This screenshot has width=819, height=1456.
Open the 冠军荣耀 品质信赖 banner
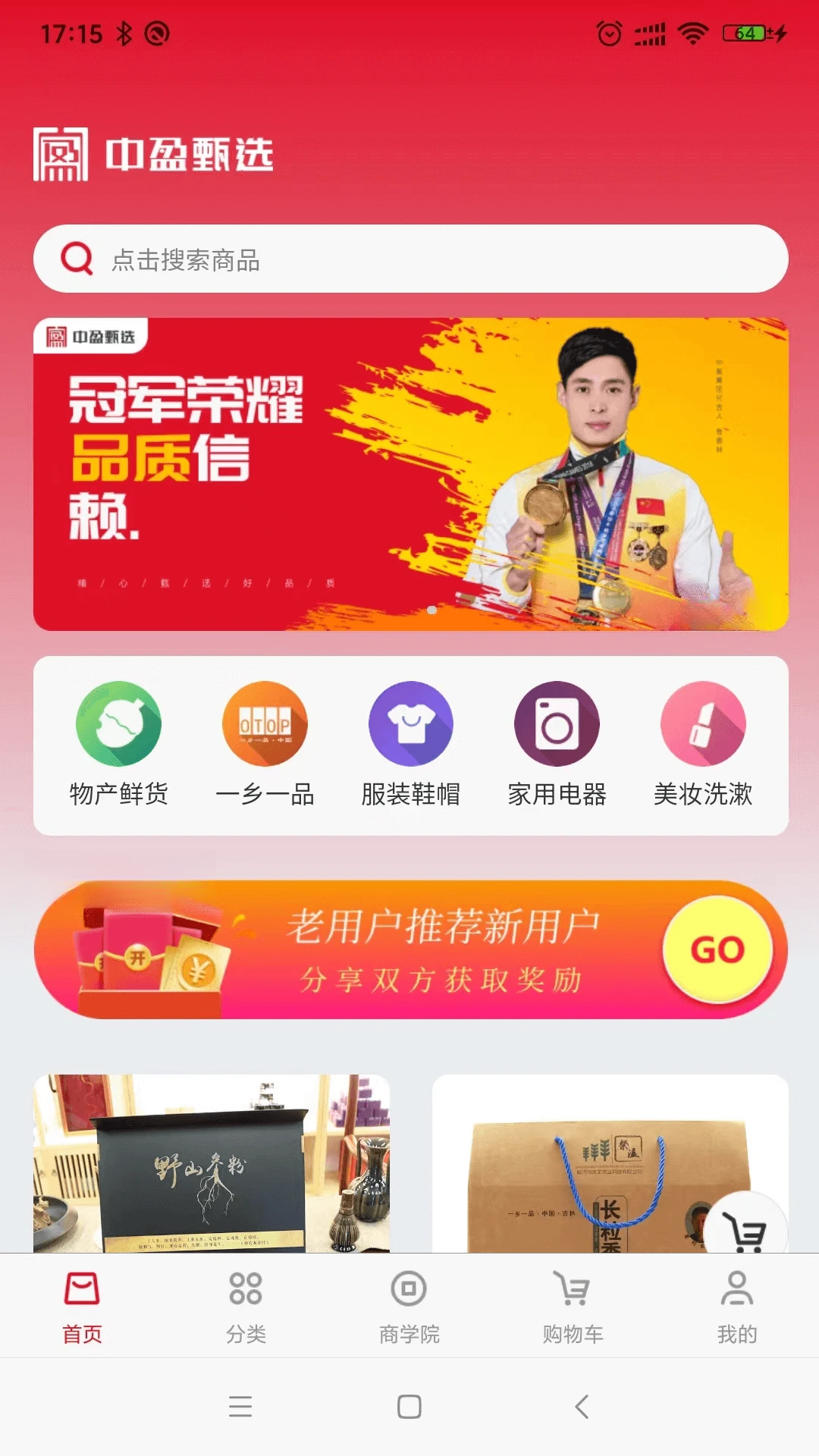pyautogui.click(x=410, y=474)
